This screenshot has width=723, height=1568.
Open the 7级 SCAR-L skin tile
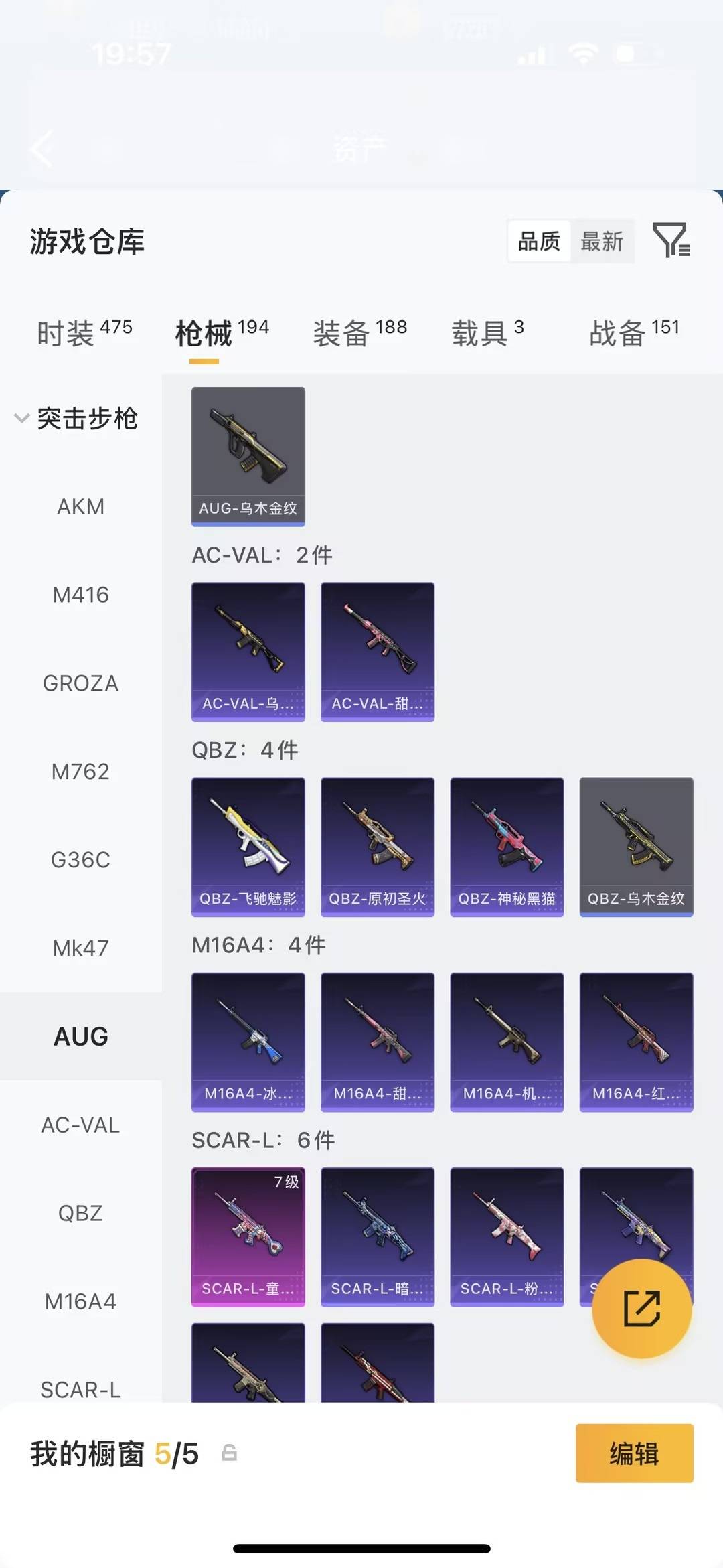[x=248, y=1236]
